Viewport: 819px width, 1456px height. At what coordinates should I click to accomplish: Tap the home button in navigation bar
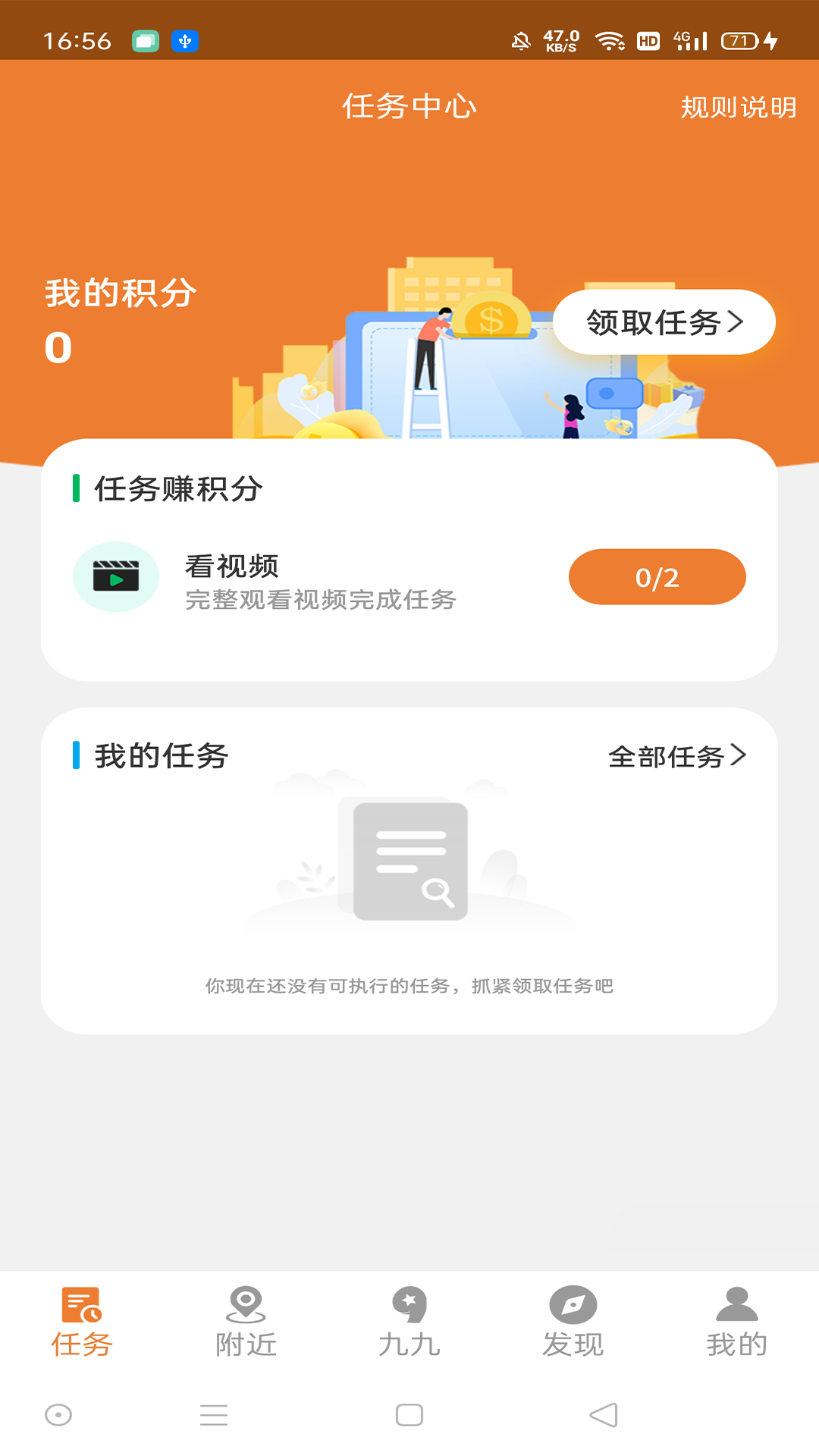tap(409, 1415)
